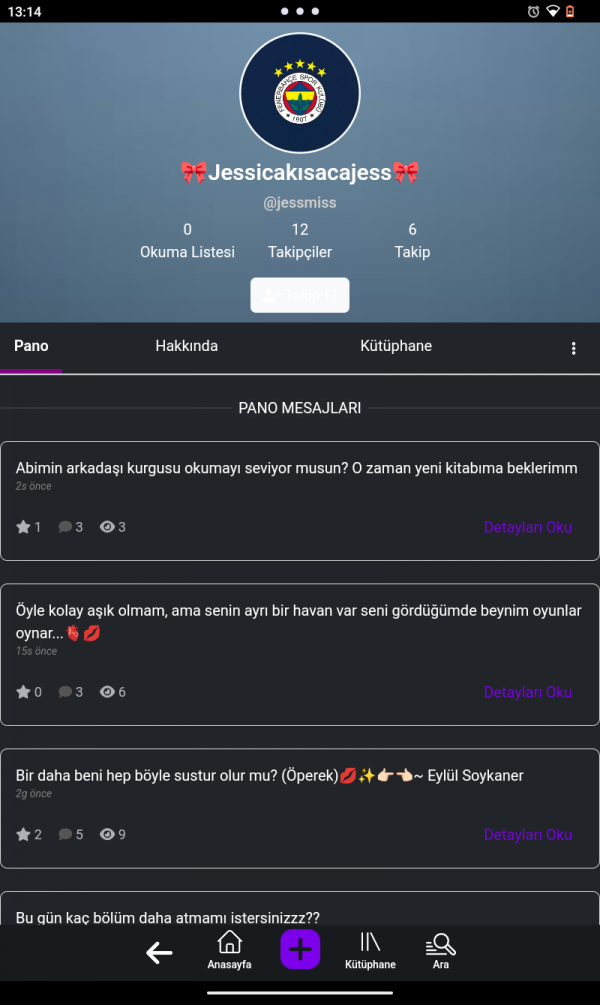This screenshot has width=600, height=1005.
Task: View the Takip following list
Action: [x=412, y=241]
